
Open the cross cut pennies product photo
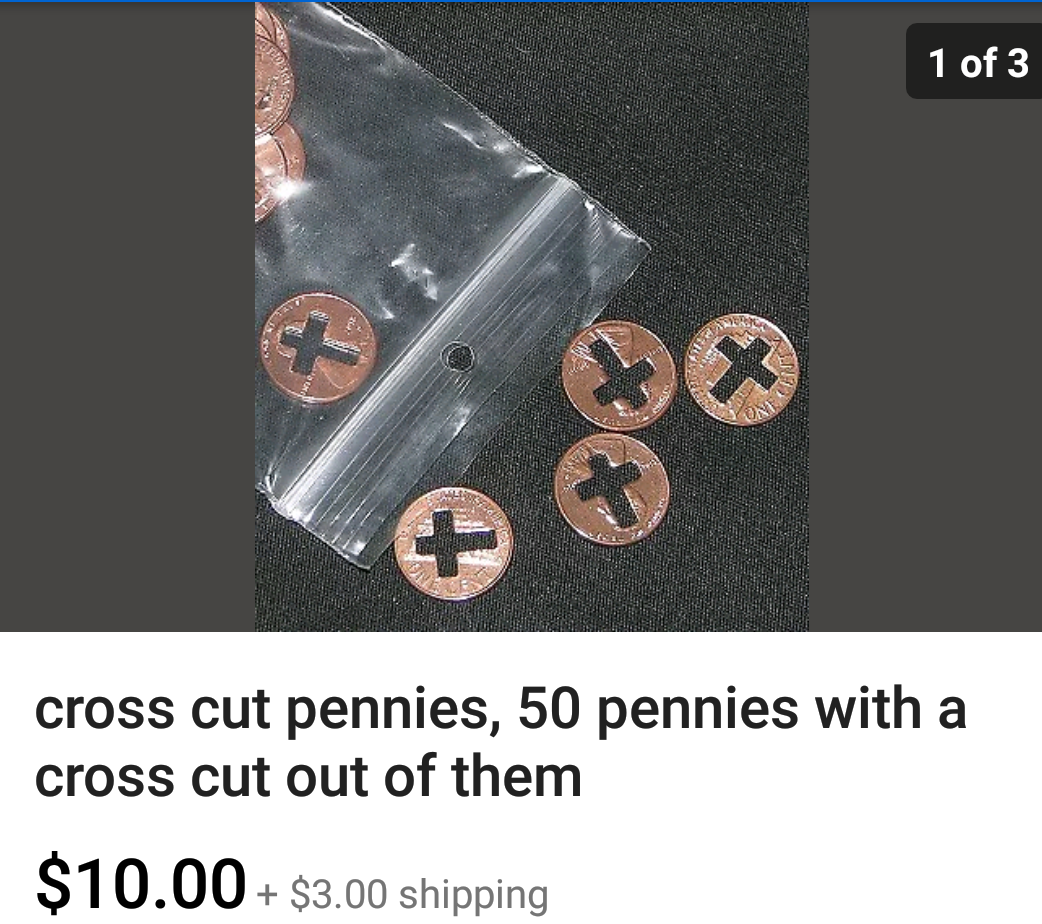coord(531,317)
